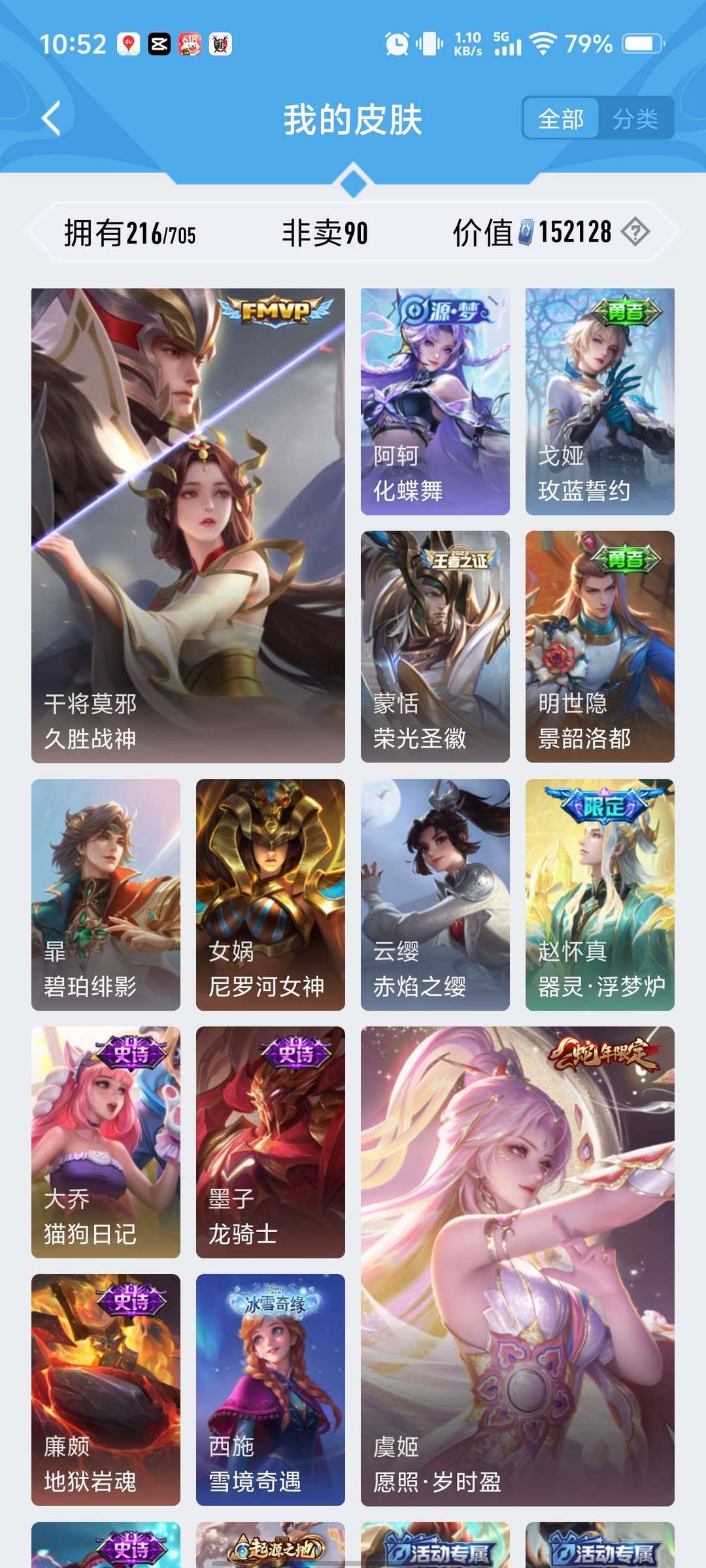Select the 全部 tab

coord(561,118)
